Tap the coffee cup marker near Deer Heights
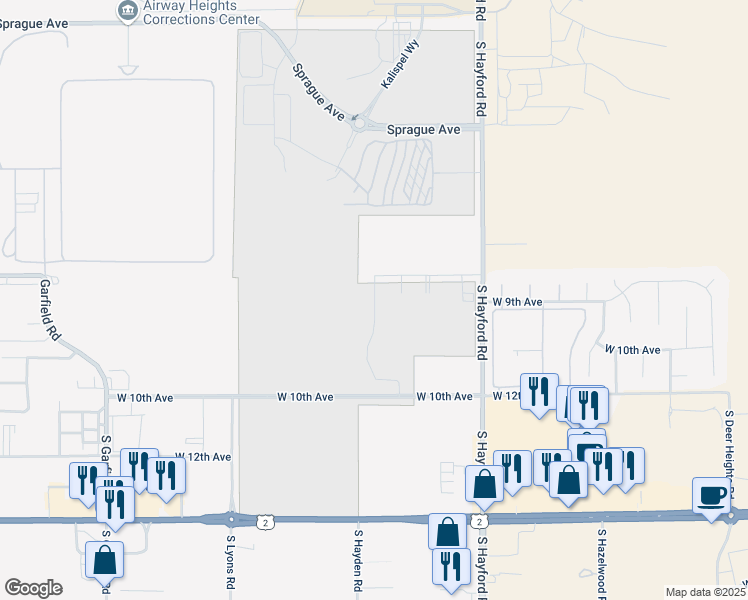Viewport: 748px width, 600px height. click(x=712, y=495)
